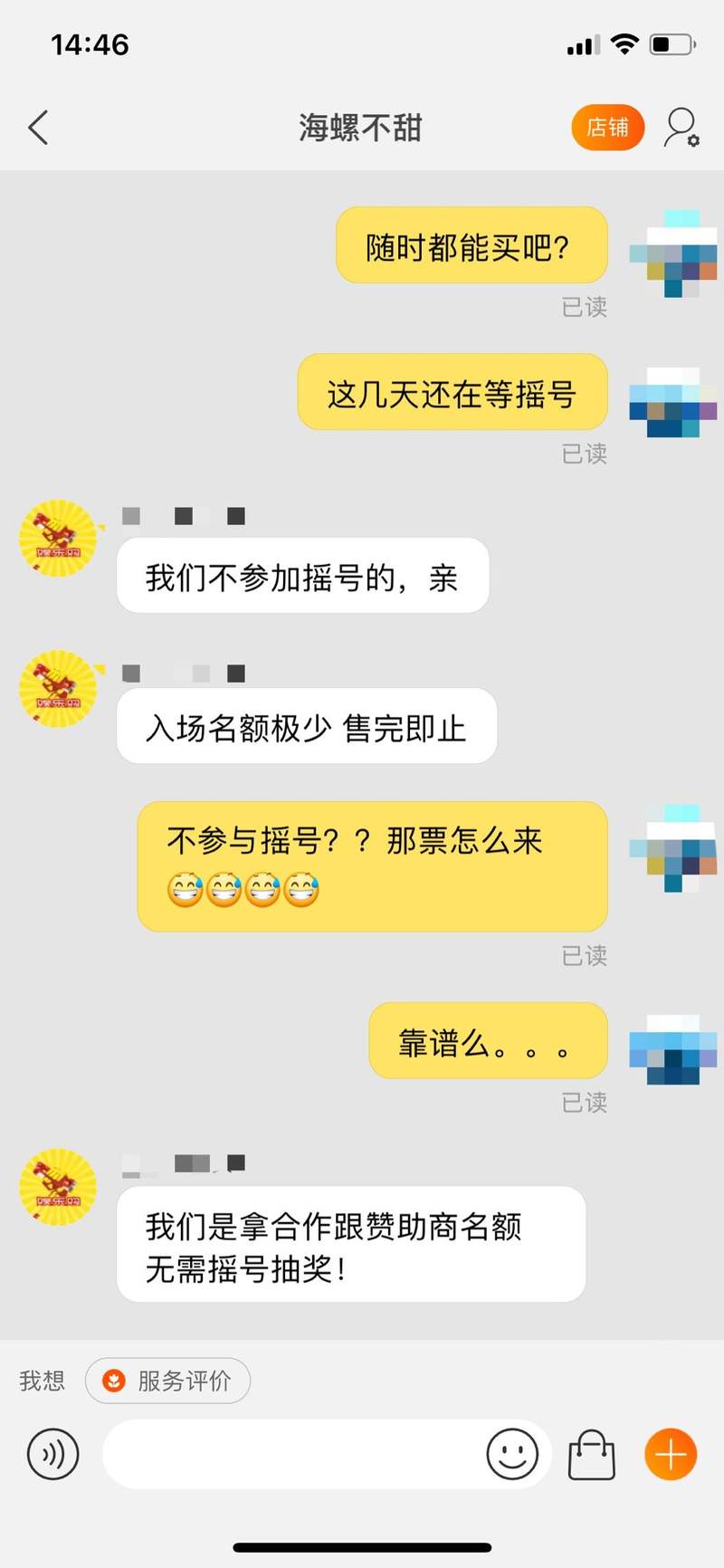The width and height of the screenshot is (724, 1568).
Task: Focus the message text field
Action: point(290,1455)
